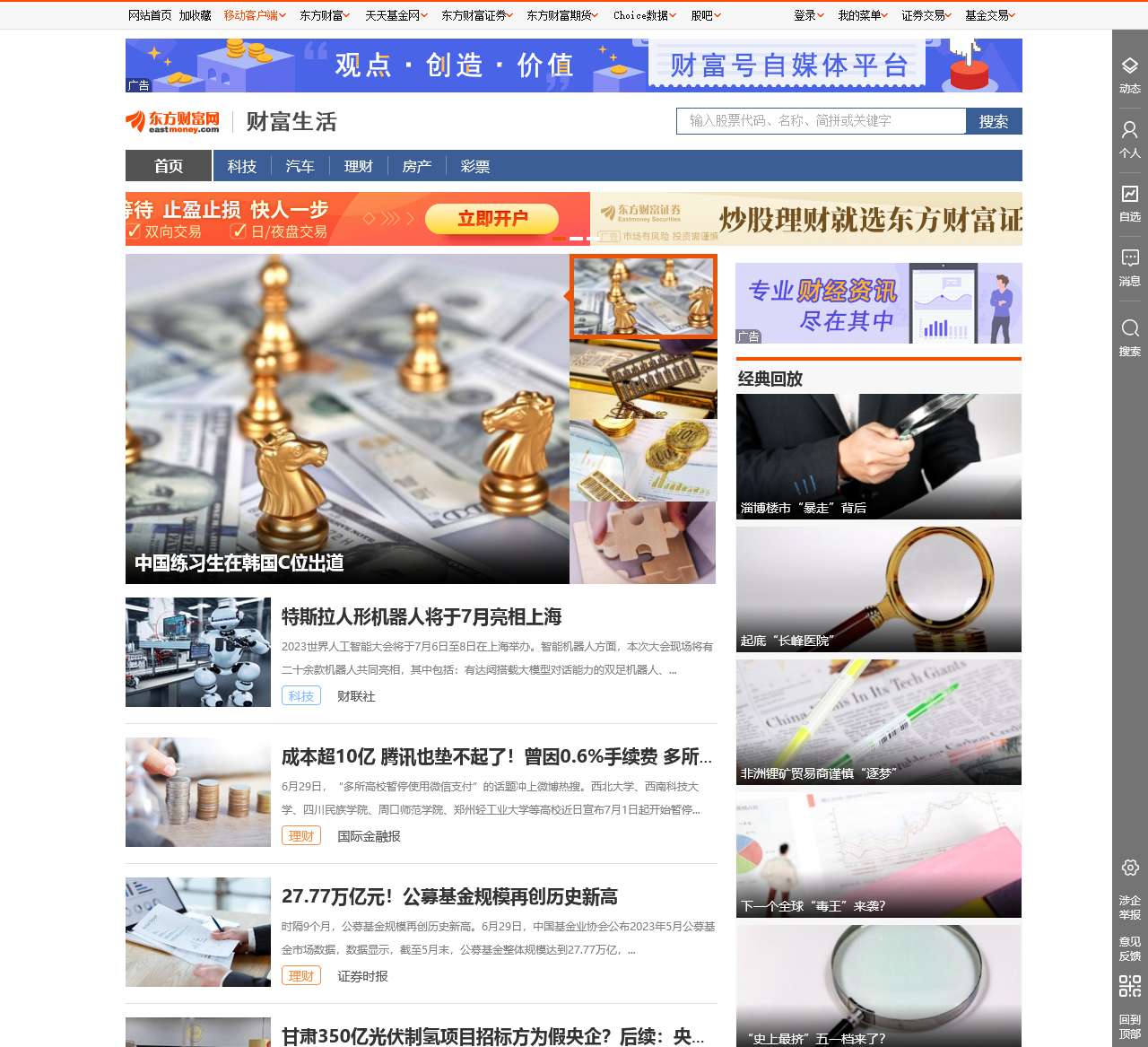Open the 移动客户端 dropdown menu

[254, 15]
